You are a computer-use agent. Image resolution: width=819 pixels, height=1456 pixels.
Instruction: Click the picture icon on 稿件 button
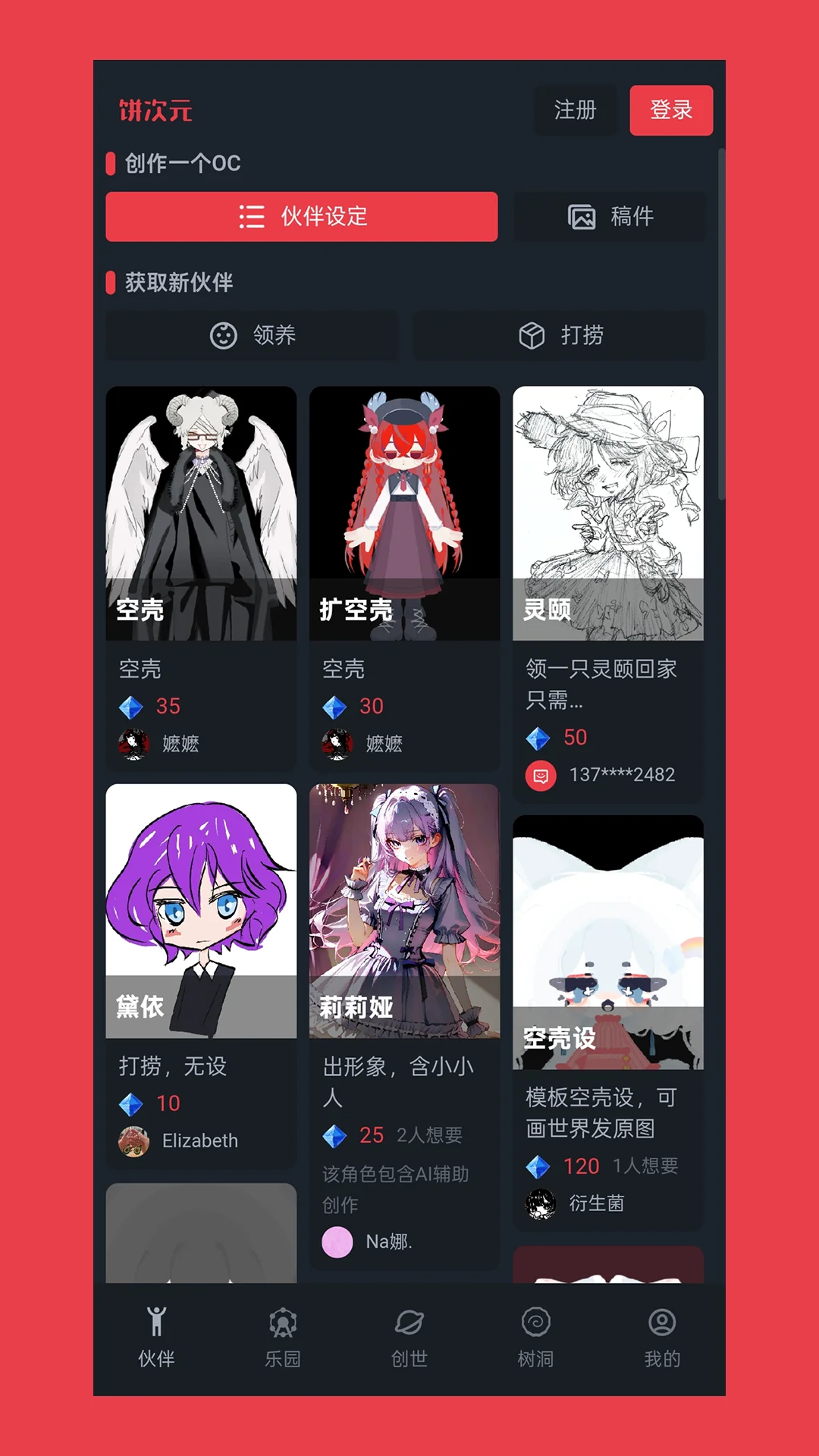coord(579,217)
